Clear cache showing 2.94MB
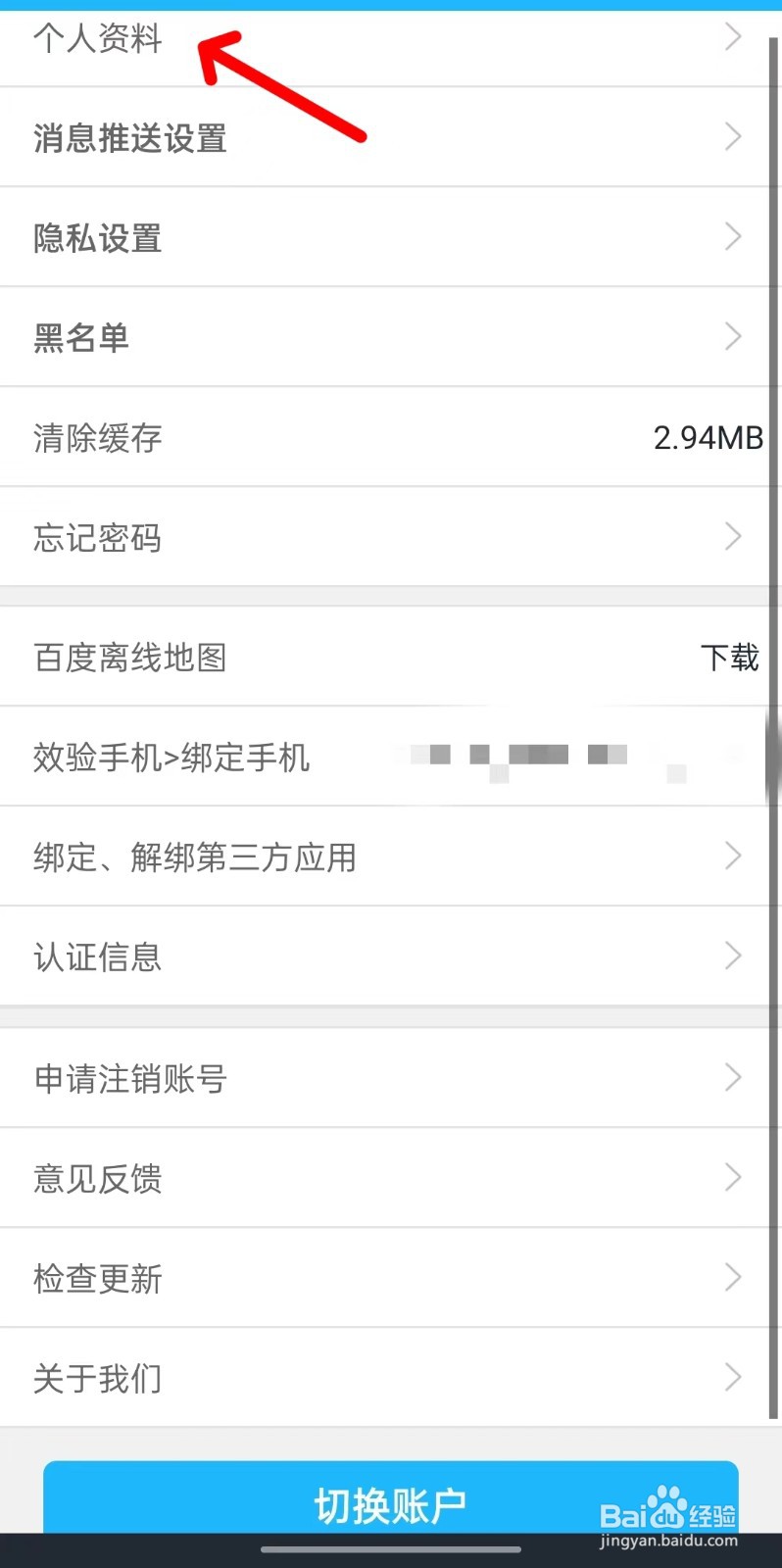The height and width of the screenshot is (1568, 782). coord(392,438)
